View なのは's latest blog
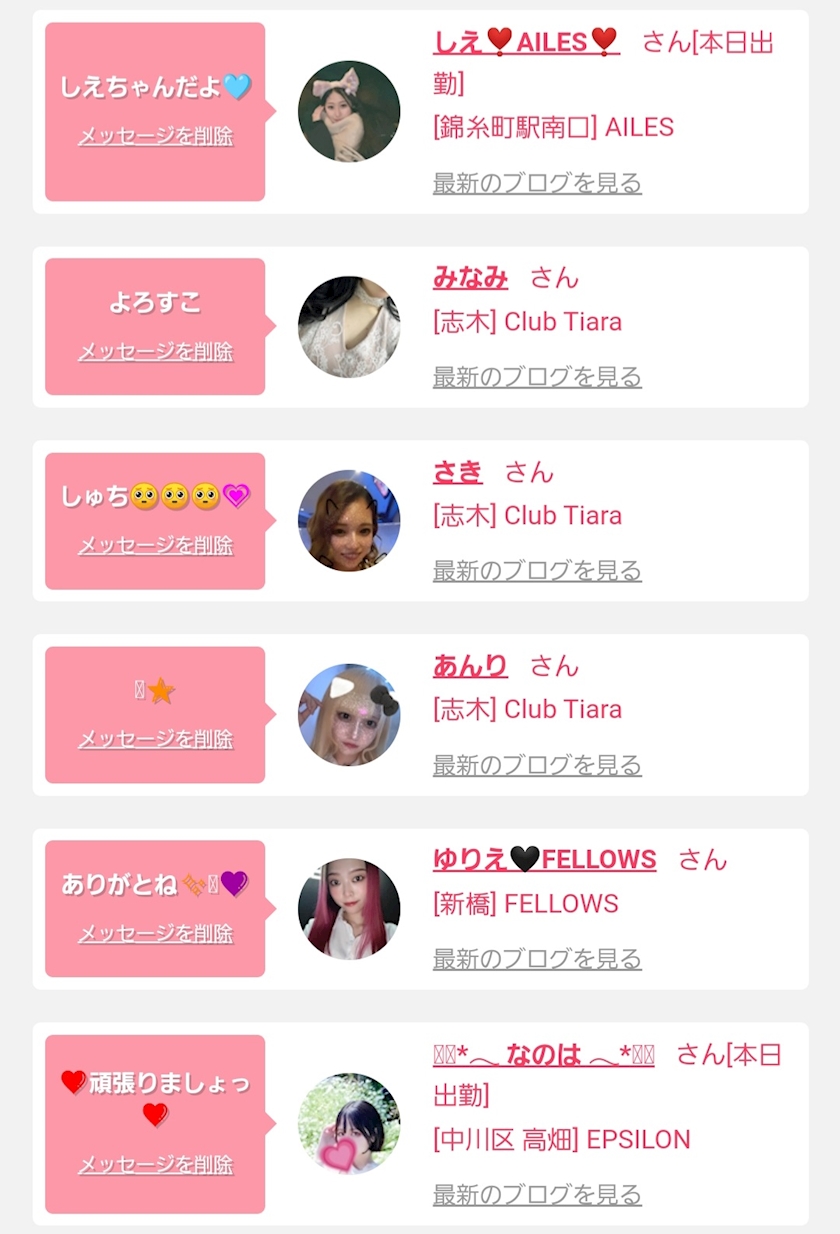Image resolution: width=840 pixels, height=1234 pixels. click(x=537, y=1194)
